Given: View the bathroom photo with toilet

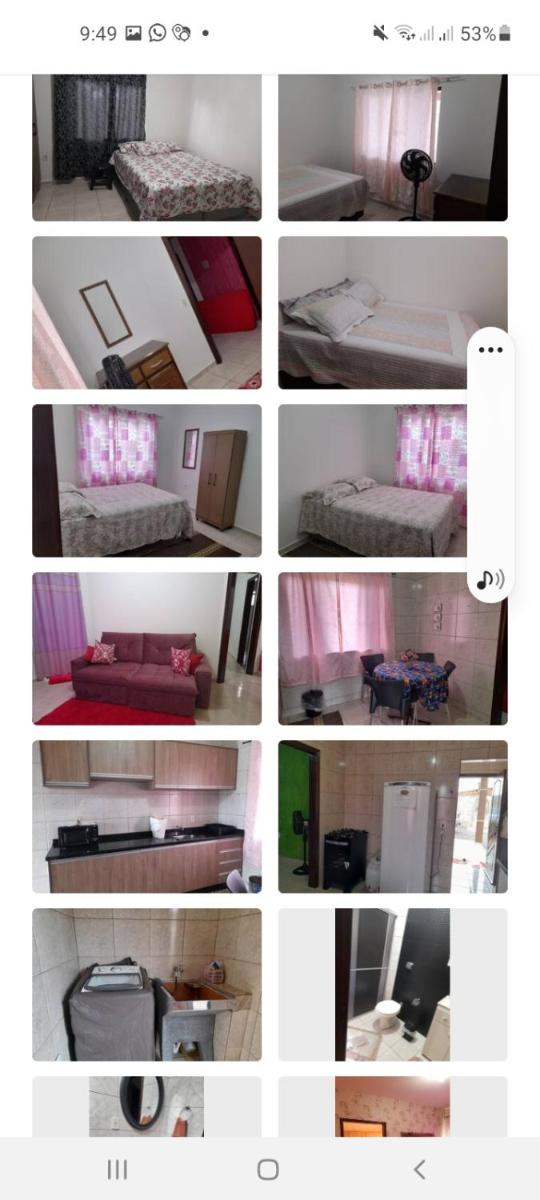Looking at the screenshot, I should [393, 985].
